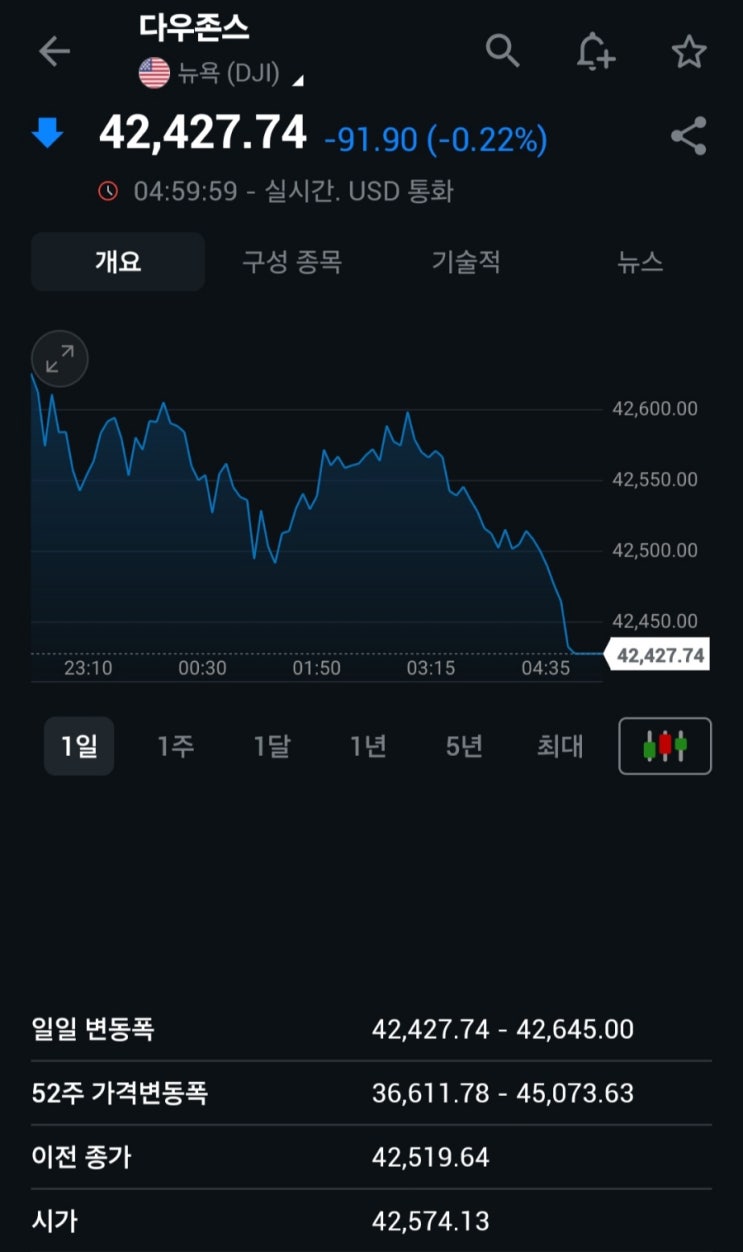Open the search magnifier icon

502,50
